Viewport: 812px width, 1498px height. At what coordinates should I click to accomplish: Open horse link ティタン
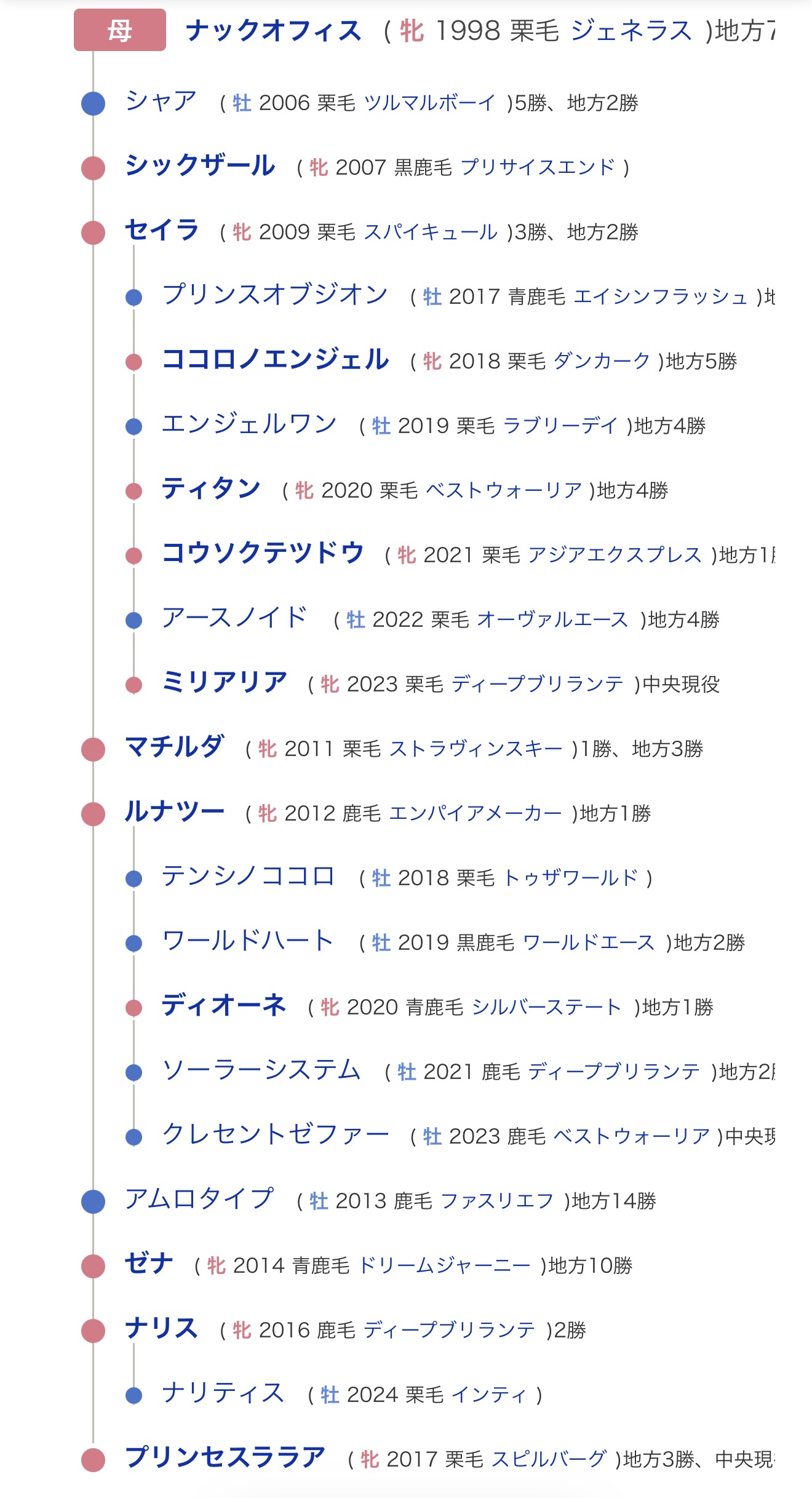click(x=211, y=489)
